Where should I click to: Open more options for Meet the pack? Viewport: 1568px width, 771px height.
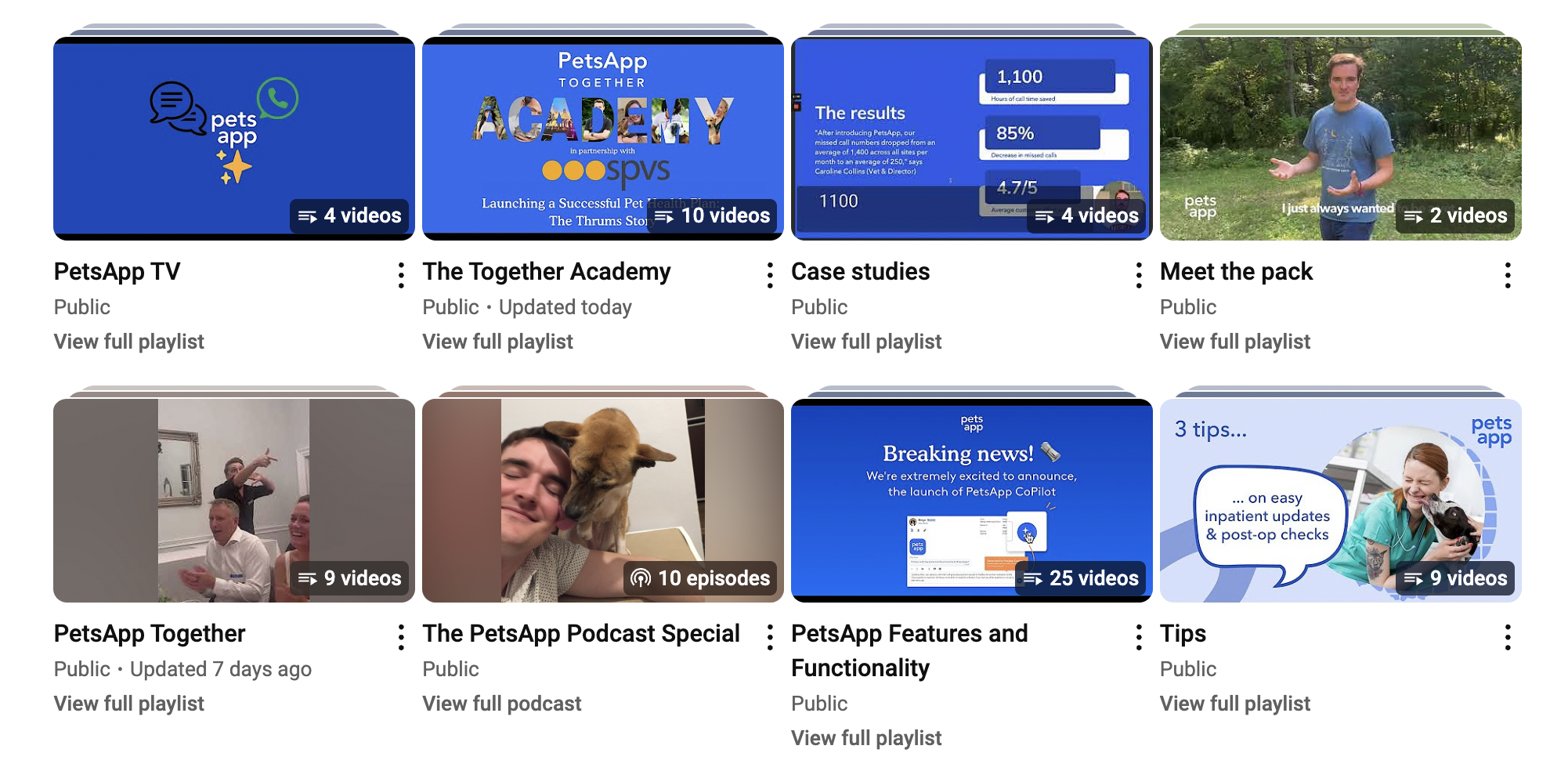1508,275
